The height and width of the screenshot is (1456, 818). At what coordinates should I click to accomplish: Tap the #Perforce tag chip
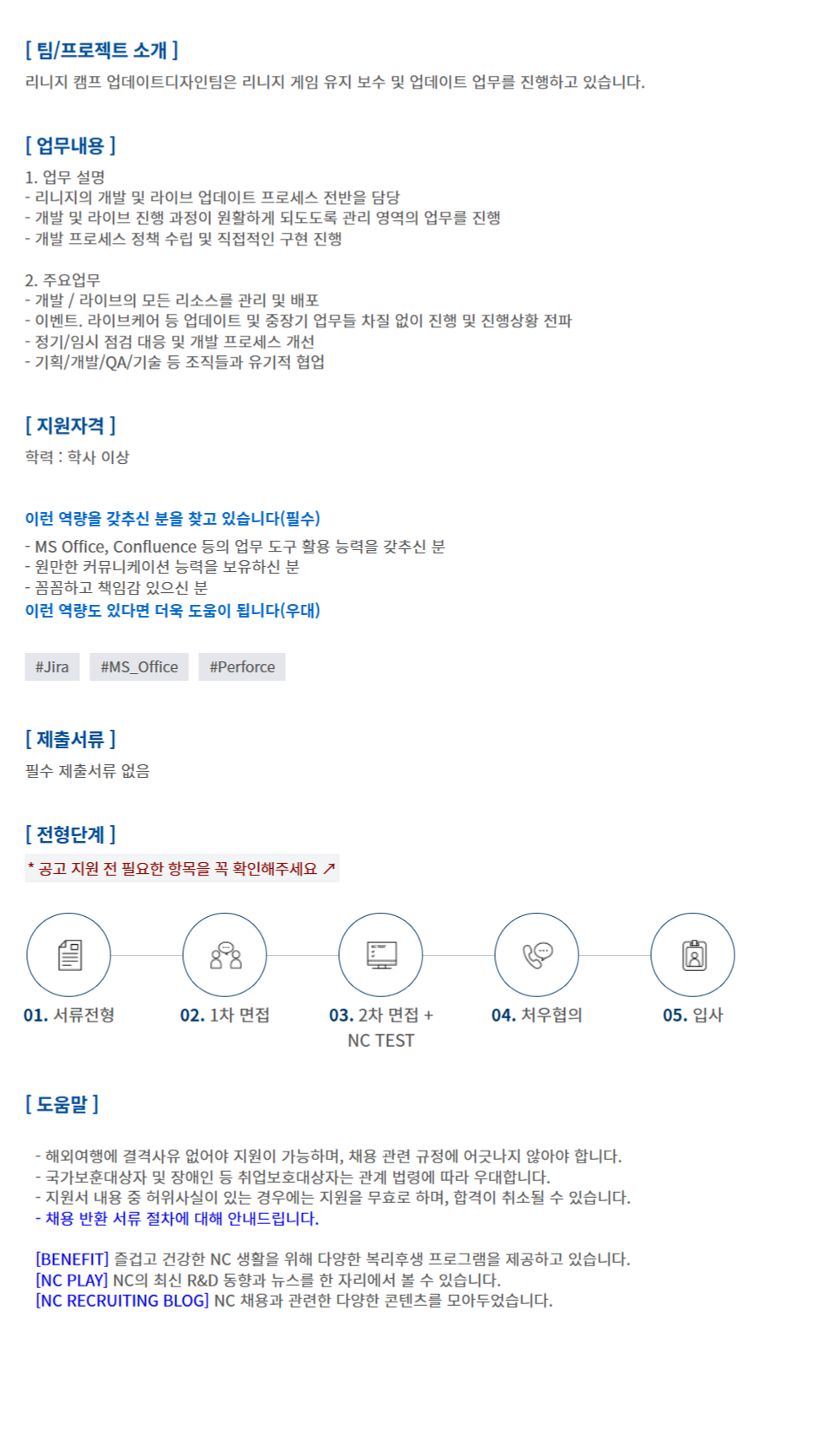(242, 667)
